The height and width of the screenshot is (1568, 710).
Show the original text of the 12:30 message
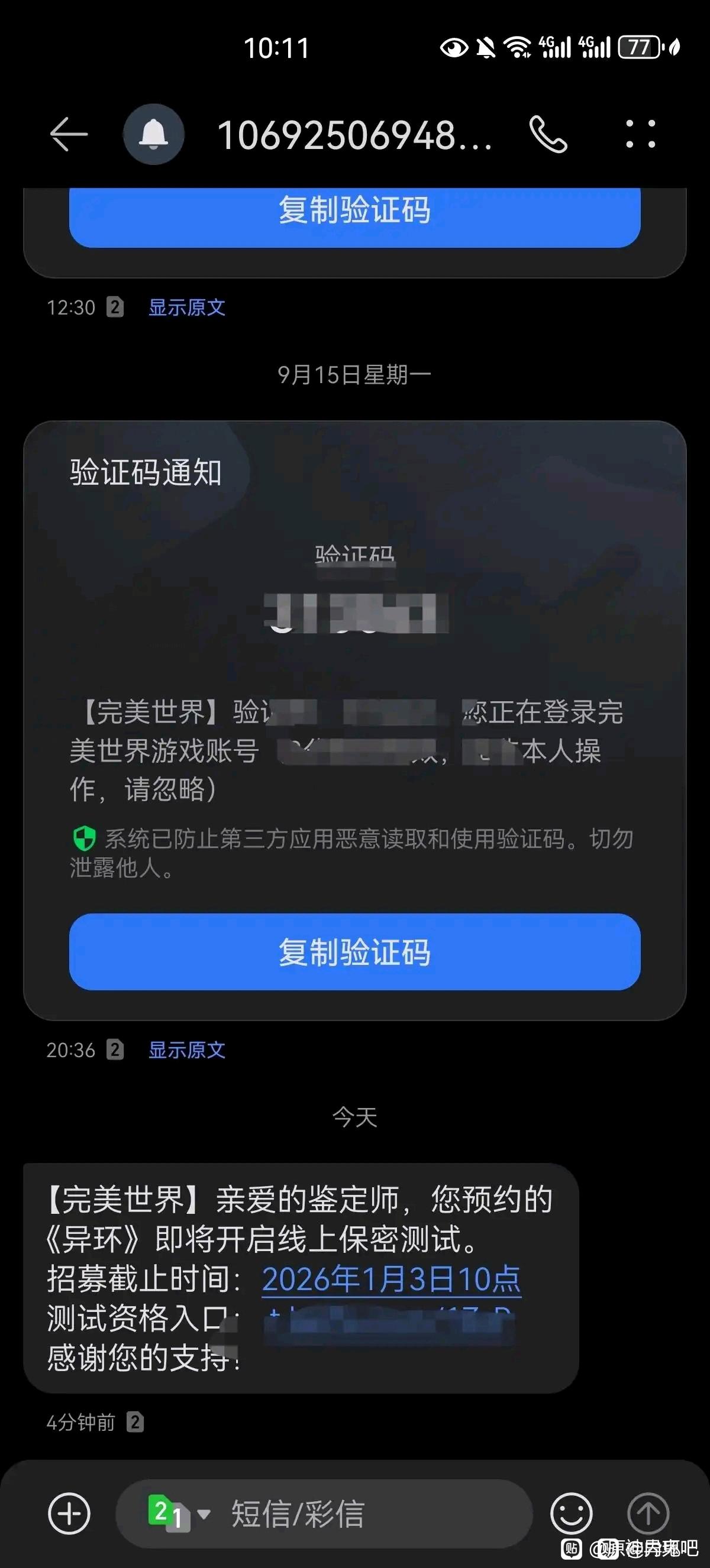(186, 307)
